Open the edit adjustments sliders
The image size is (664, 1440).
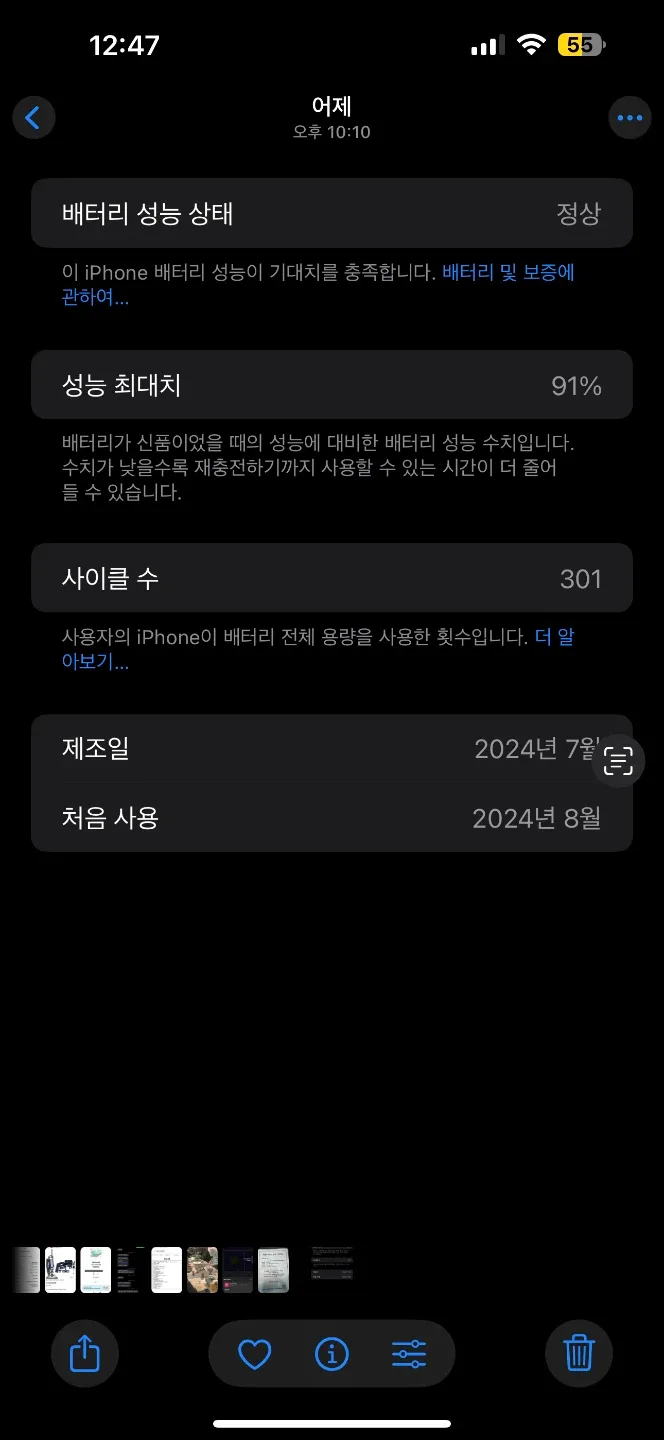(408, 1354)
